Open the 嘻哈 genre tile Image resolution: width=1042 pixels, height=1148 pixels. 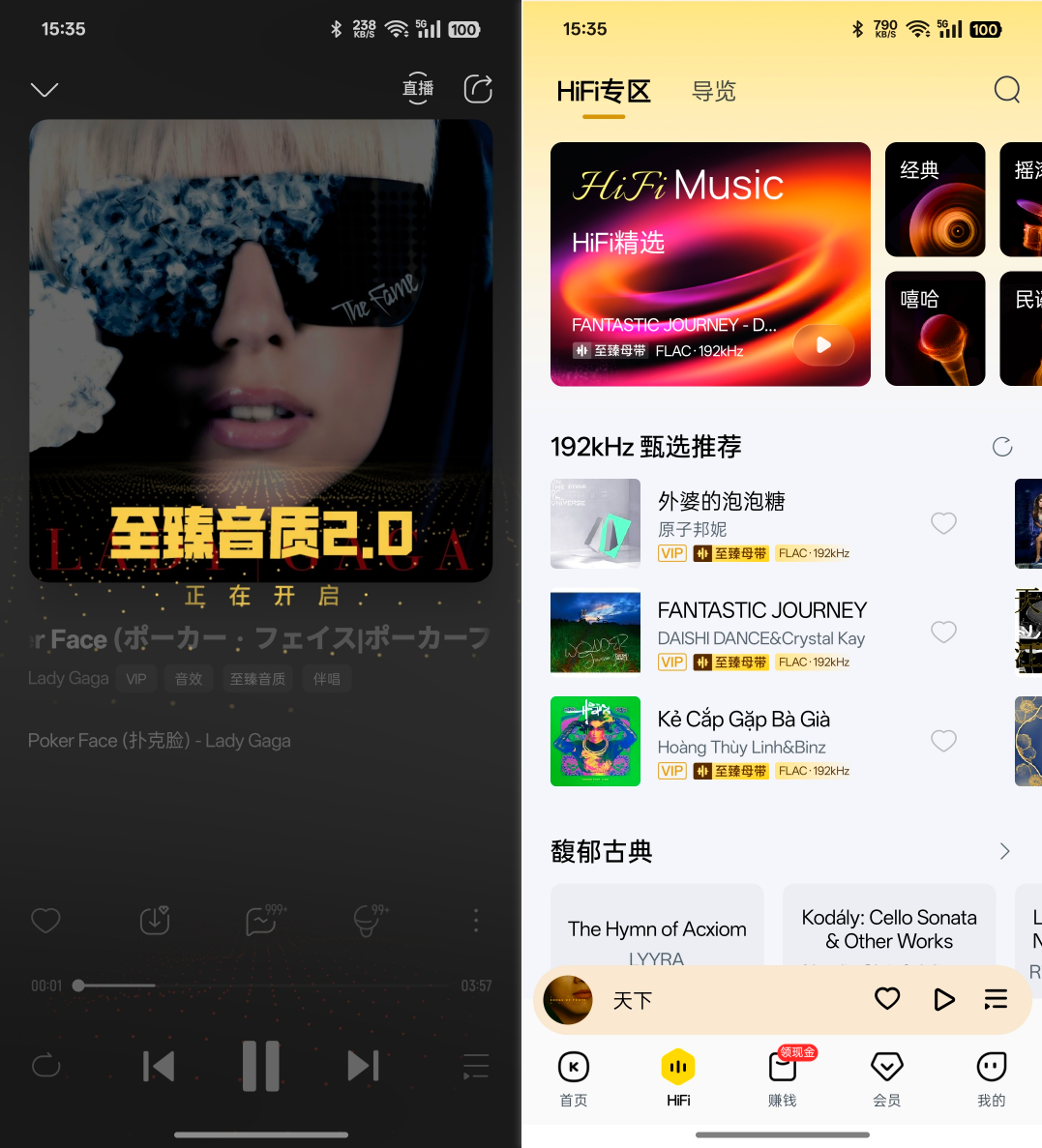935,328
